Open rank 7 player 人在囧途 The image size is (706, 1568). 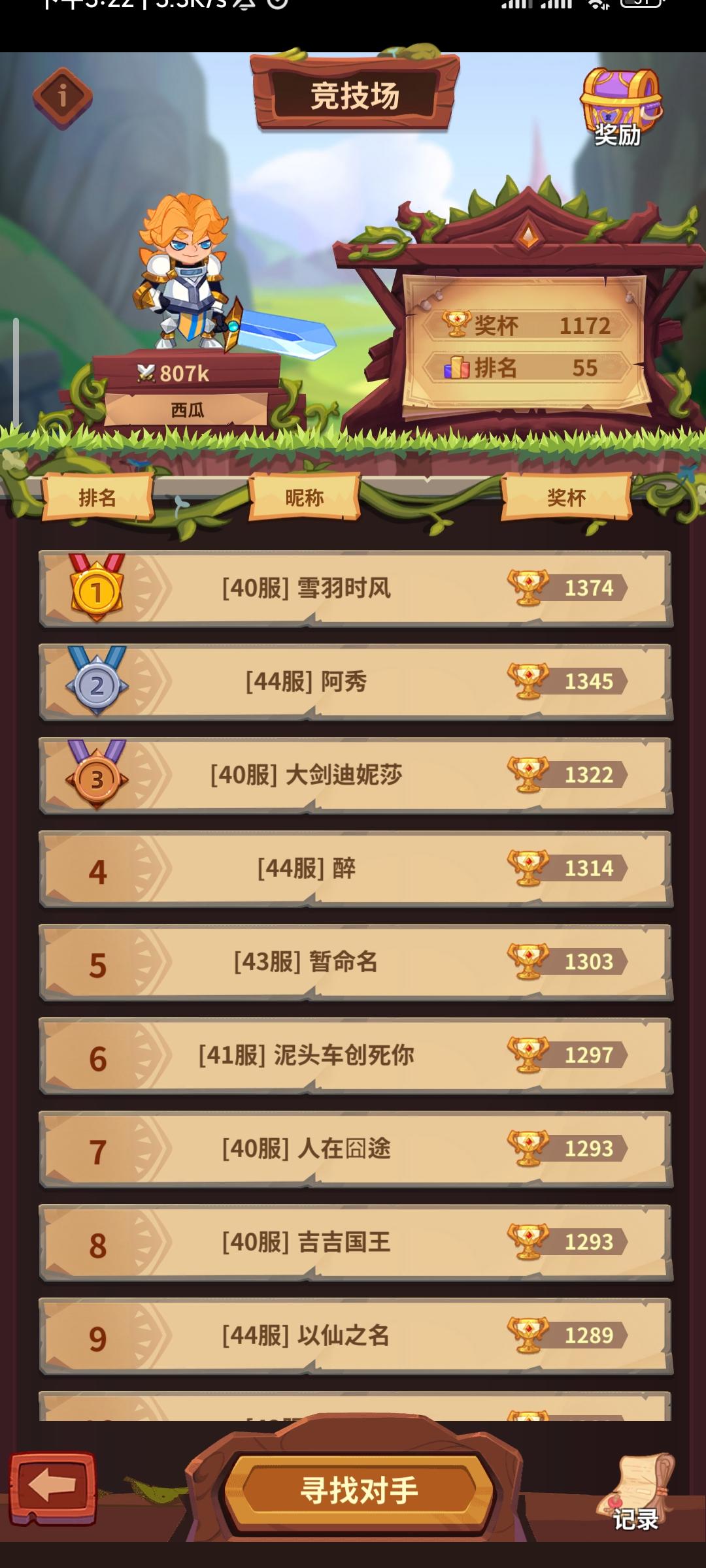(356, 1149)
